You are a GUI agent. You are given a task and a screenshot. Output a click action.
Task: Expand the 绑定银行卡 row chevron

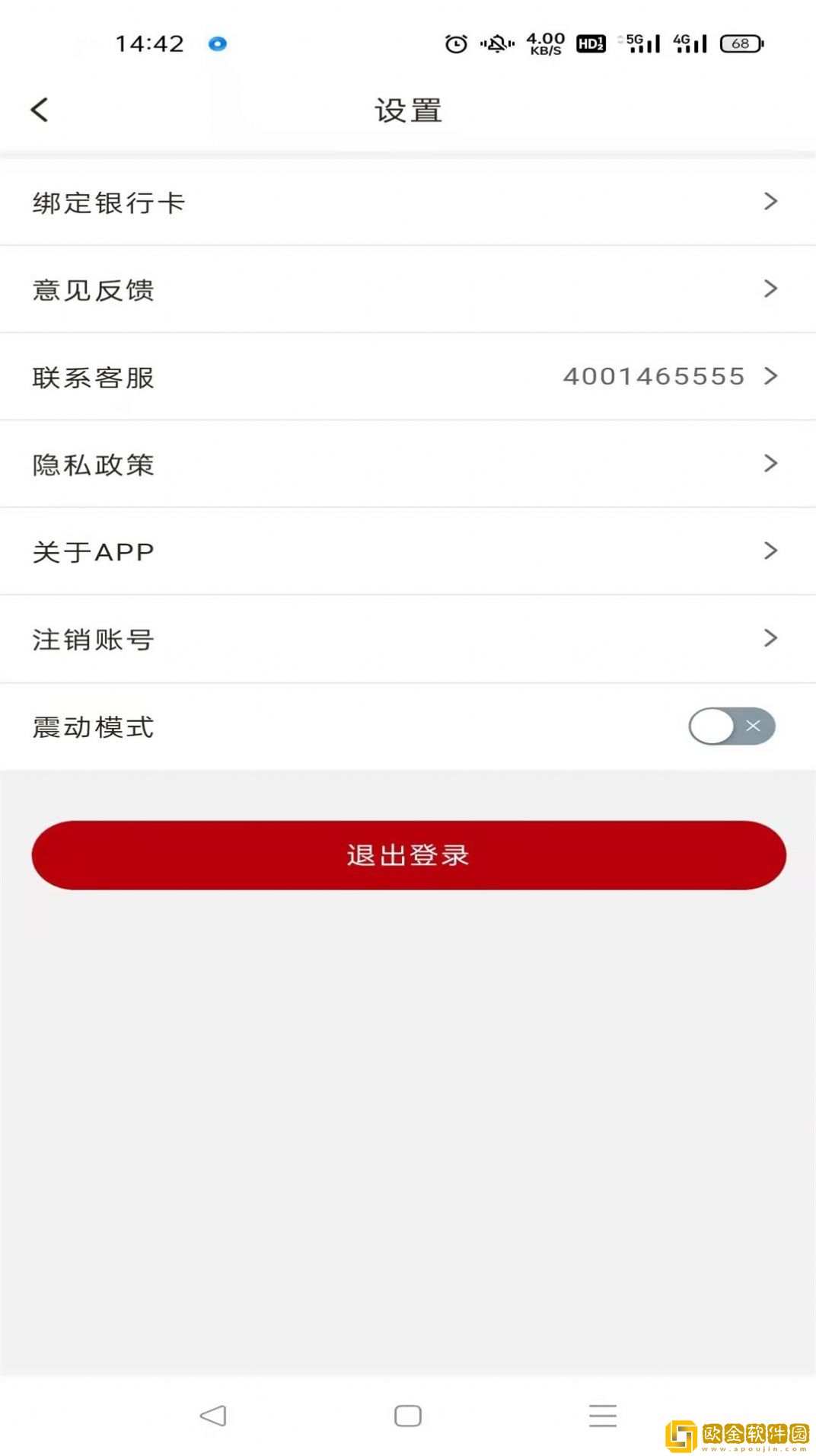771,203
